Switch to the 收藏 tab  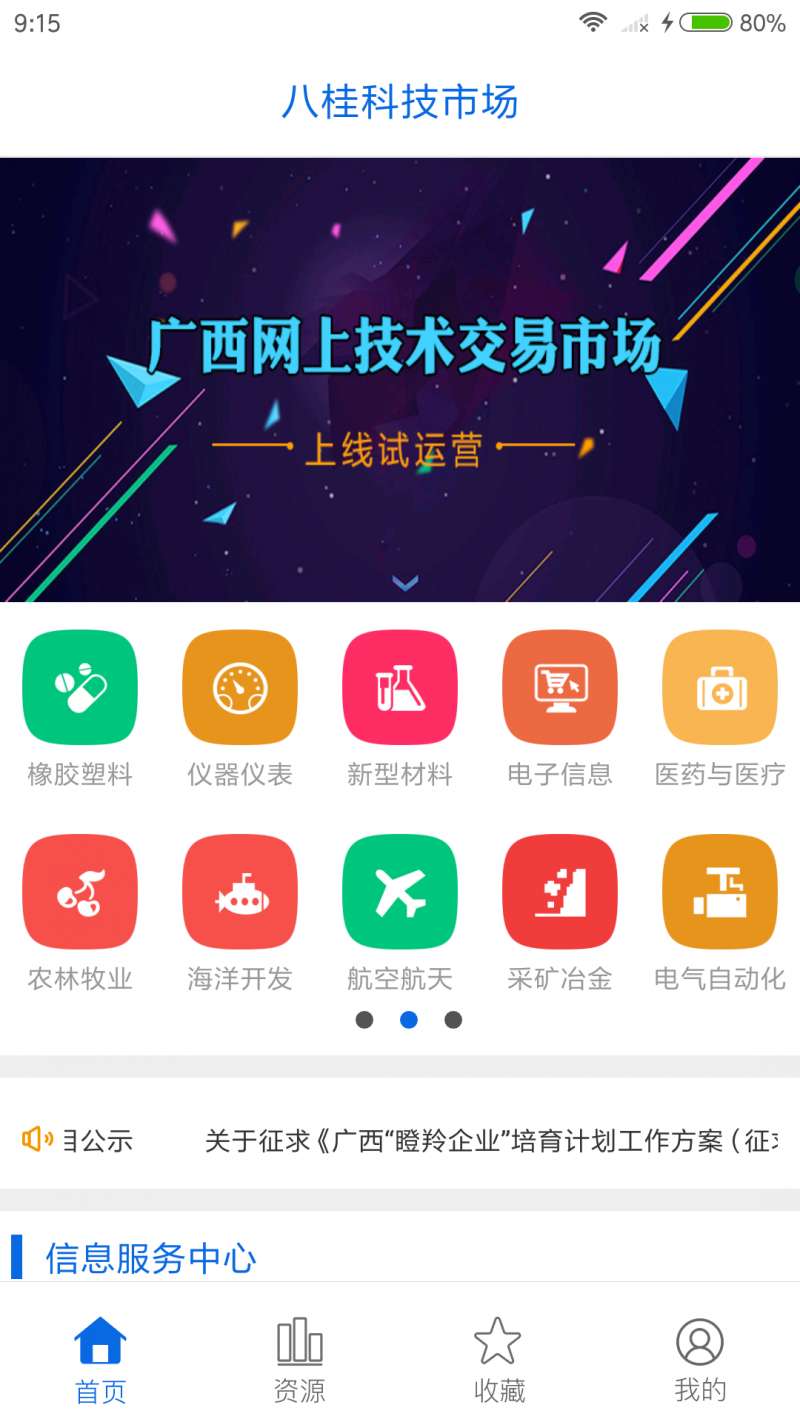coord(499,1360)
